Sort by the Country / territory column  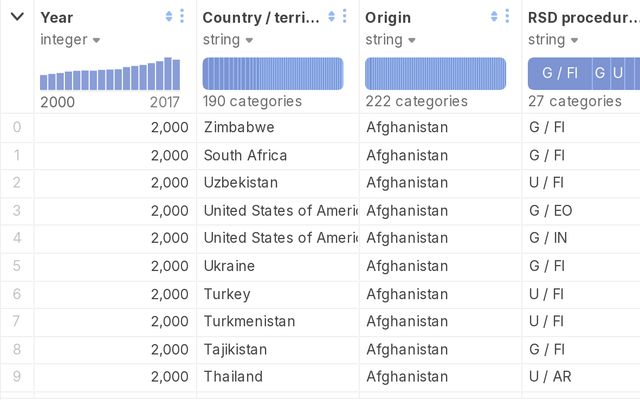332,17
